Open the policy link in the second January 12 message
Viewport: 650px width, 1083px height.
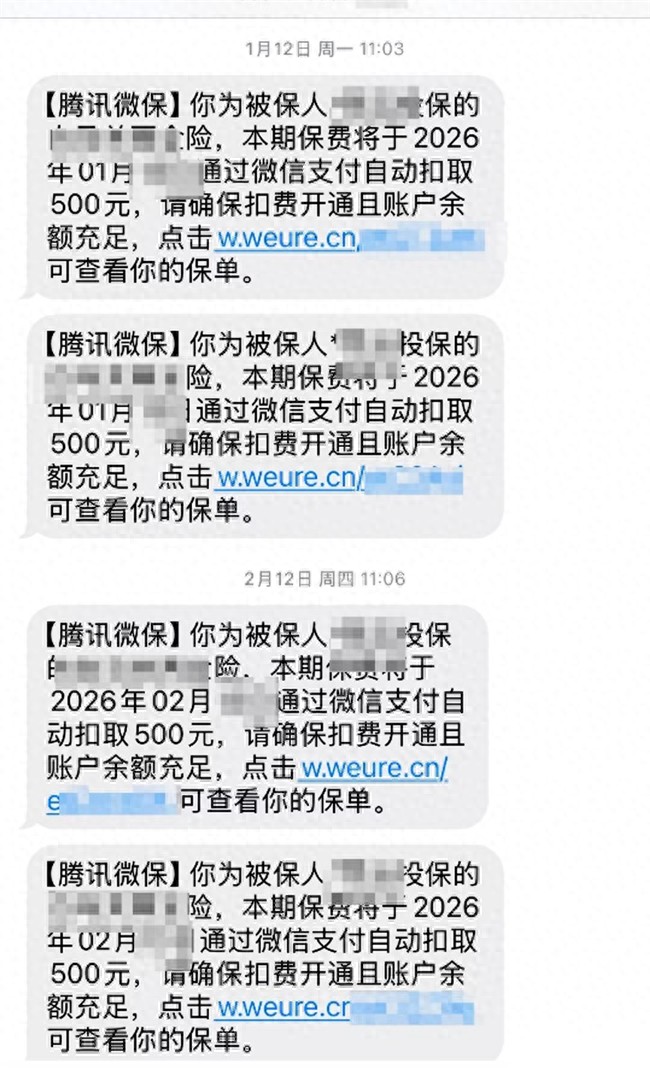339,478
